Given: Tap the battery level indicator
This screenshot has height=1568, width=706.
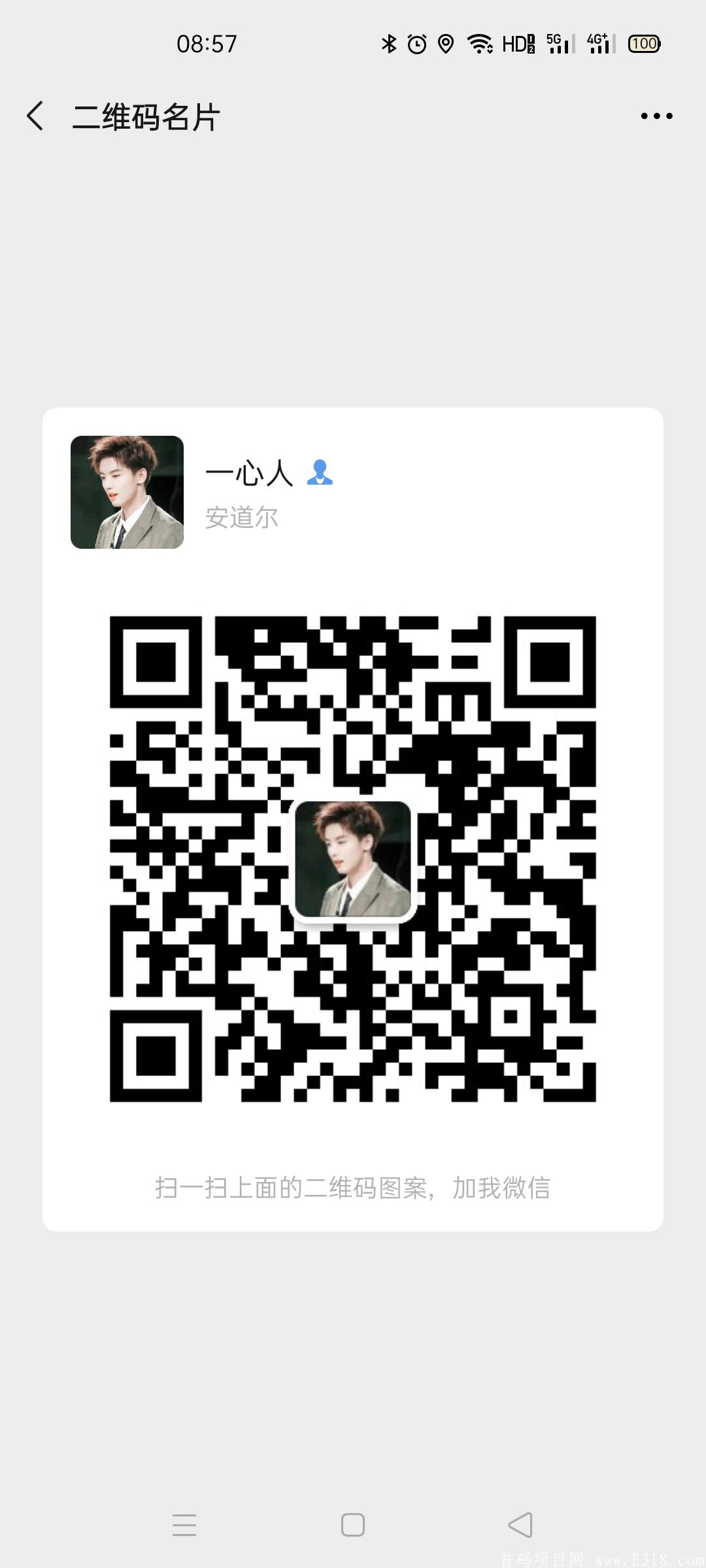Looking at the screenshot, I should [x=643, y=43].
